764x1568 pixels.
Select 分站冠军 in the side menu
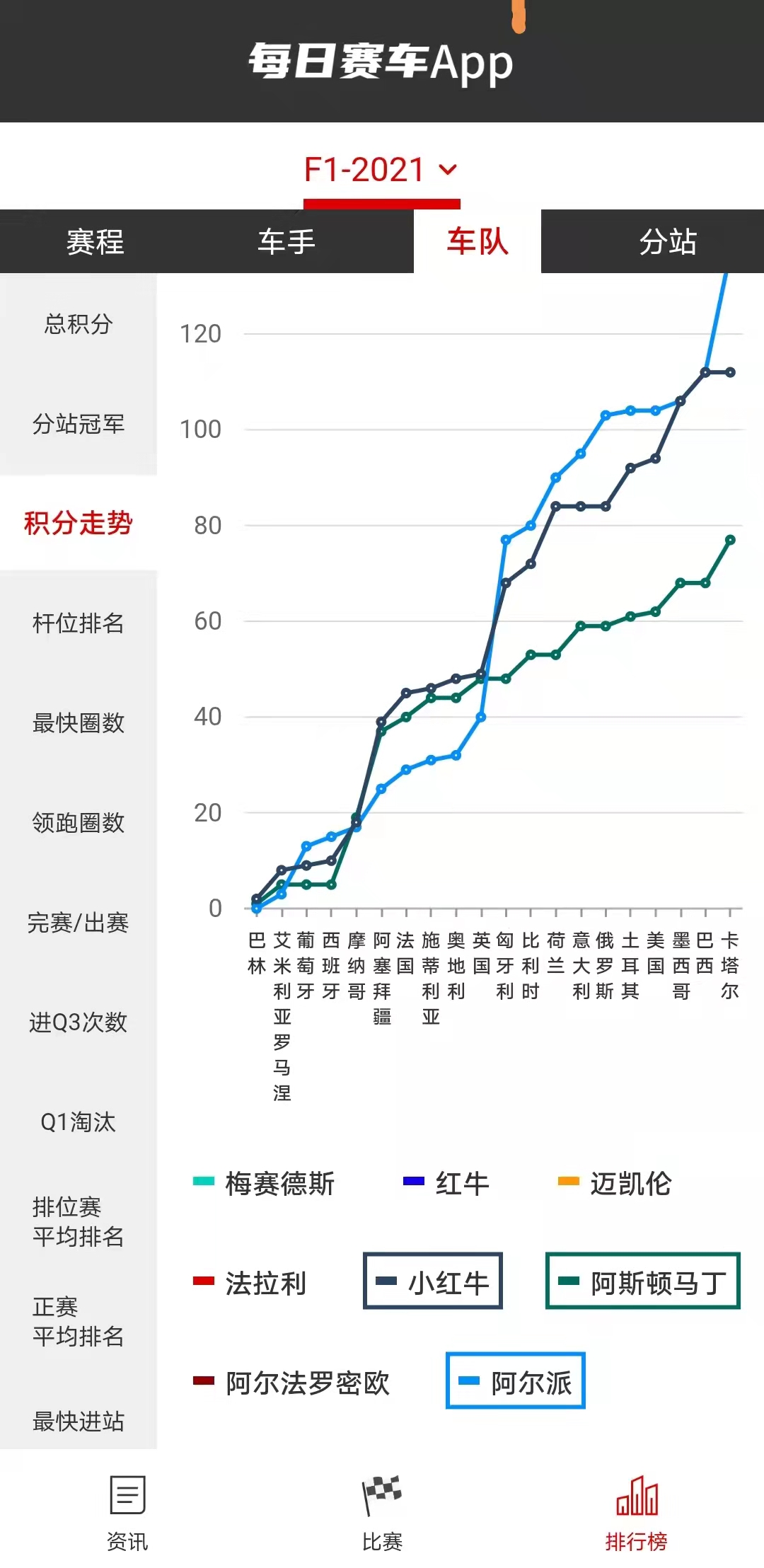[x=78, y=424]
